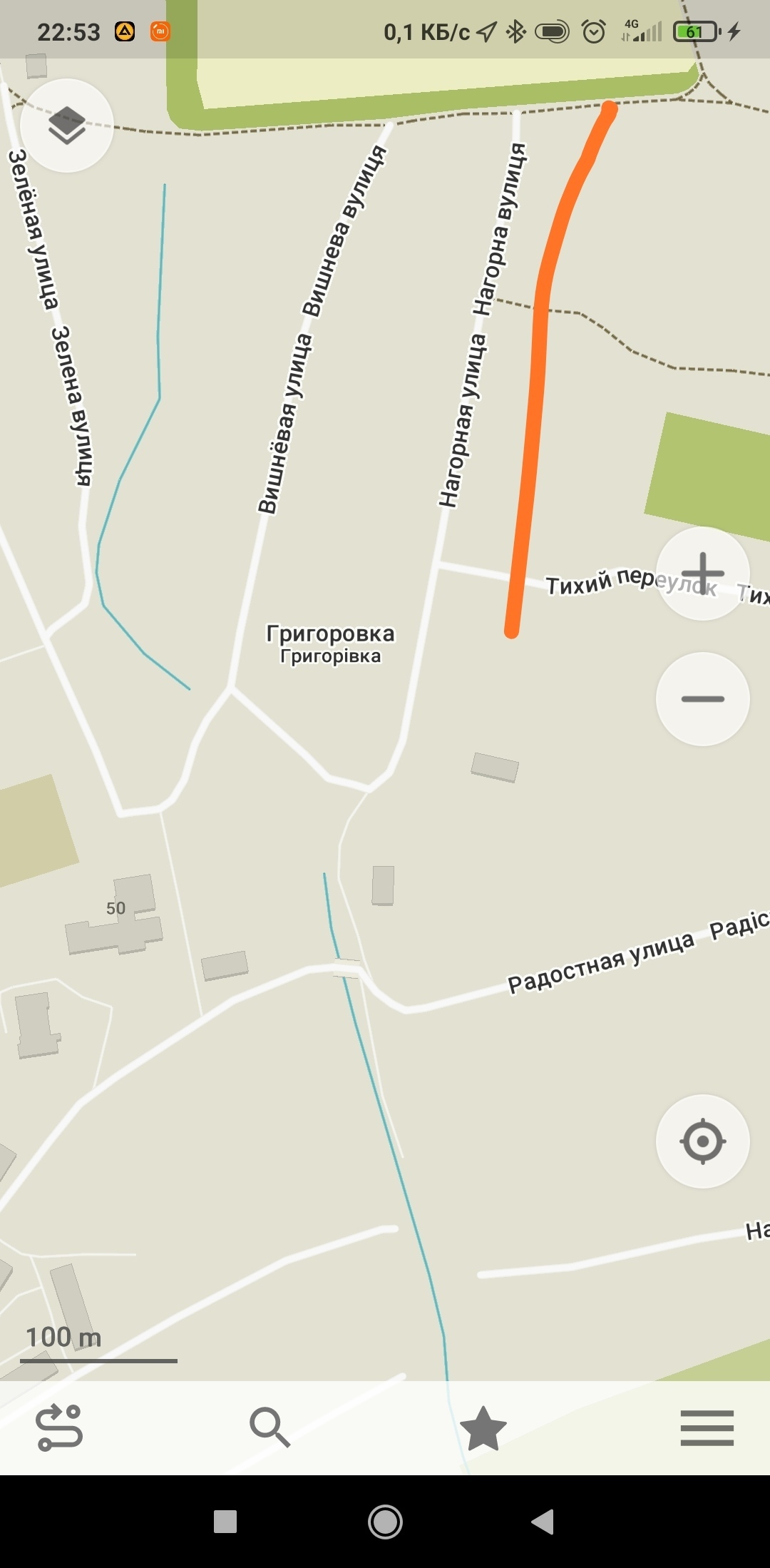This screenshot has width=770, height=1568.
Task: Open the route planning tool
Action: tap(60, 1427)
